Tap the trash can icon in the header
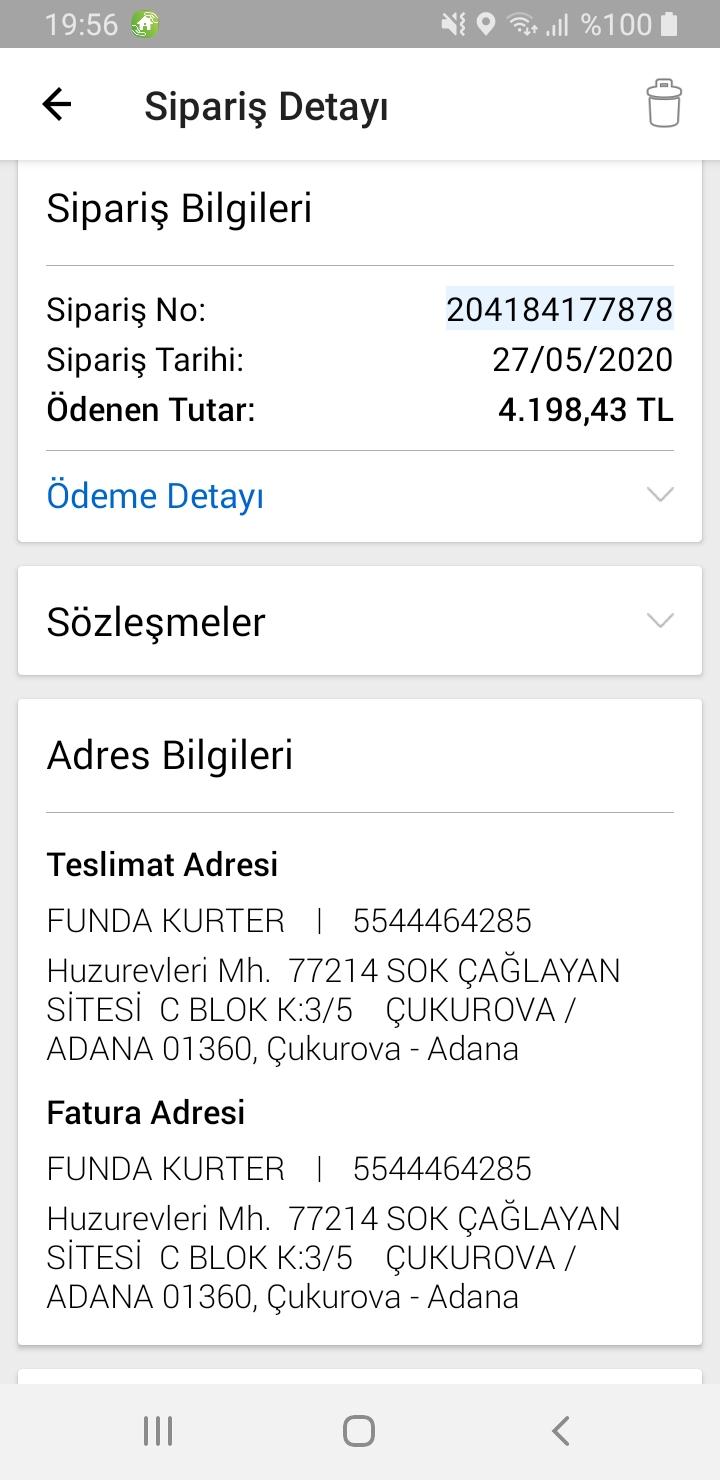Screen dimensions: 720x1480 (664, 104)
